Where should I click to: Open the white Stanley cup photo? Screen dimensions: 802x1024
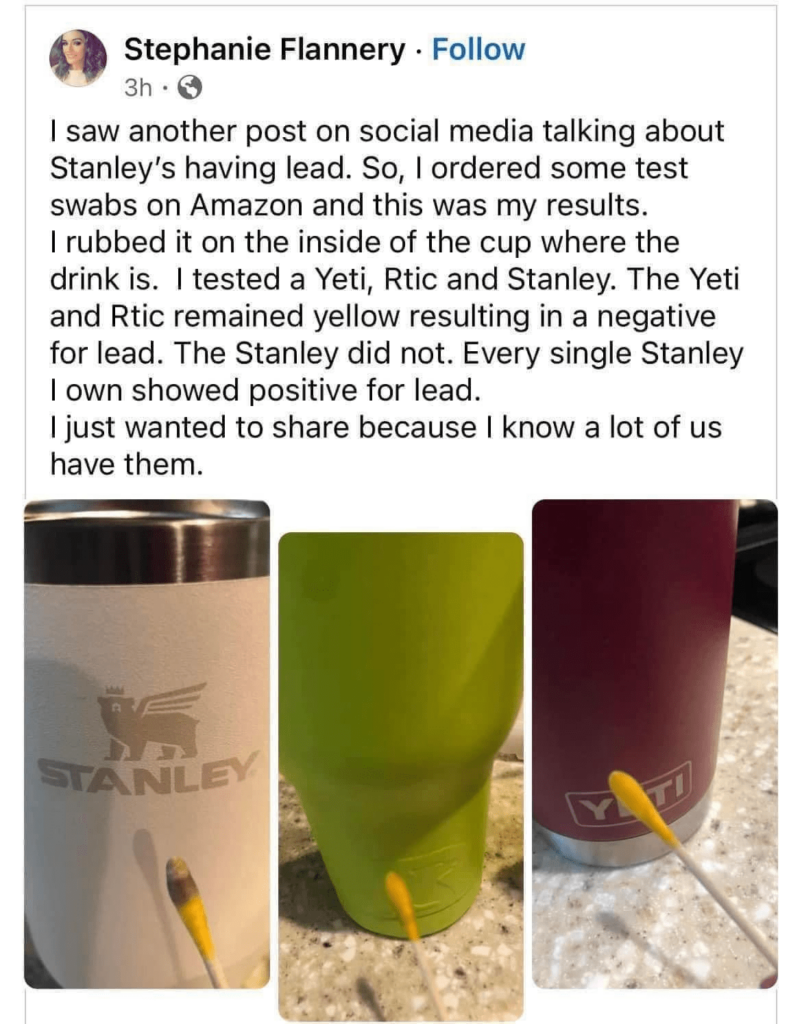coord(147,744)
